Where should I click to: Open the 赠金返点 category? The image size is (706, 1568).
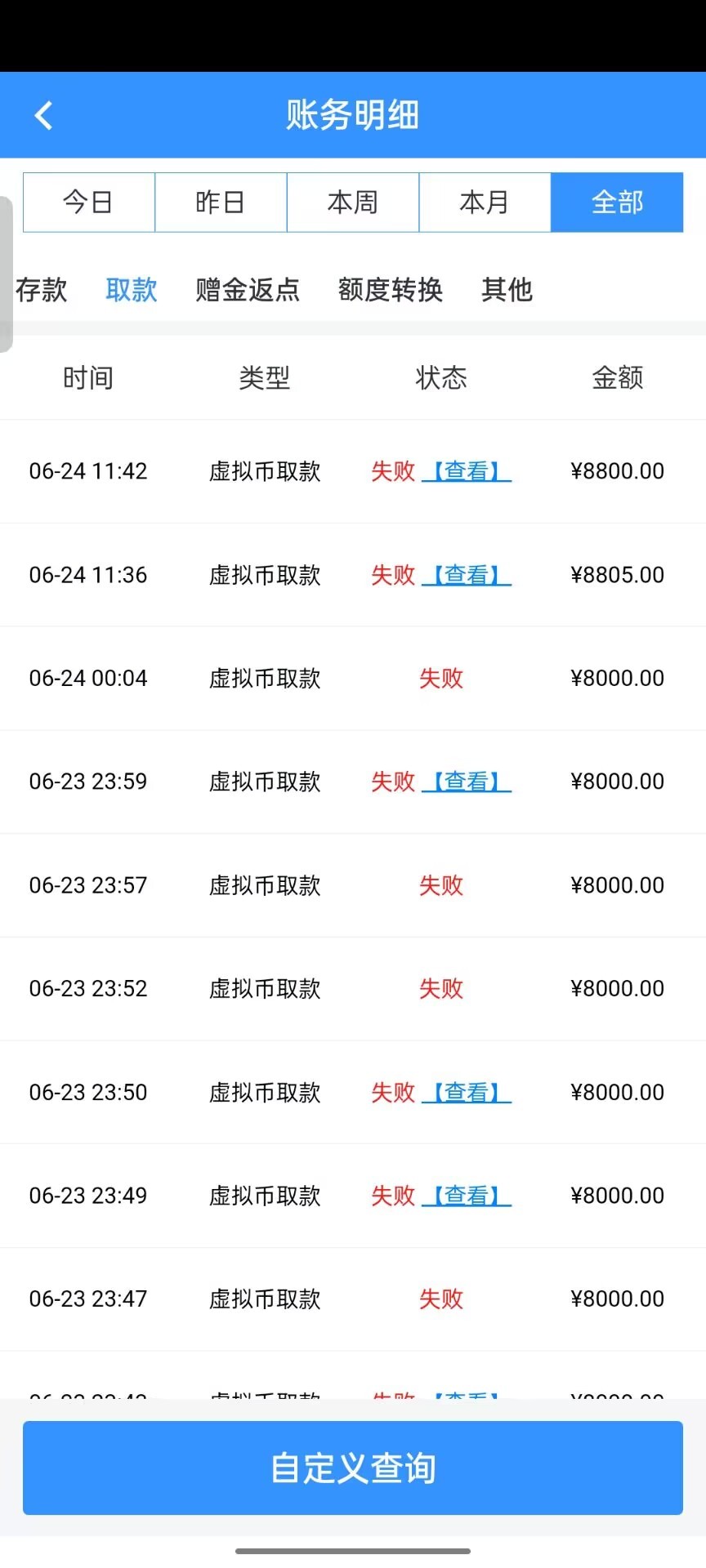tap(248, 290)
